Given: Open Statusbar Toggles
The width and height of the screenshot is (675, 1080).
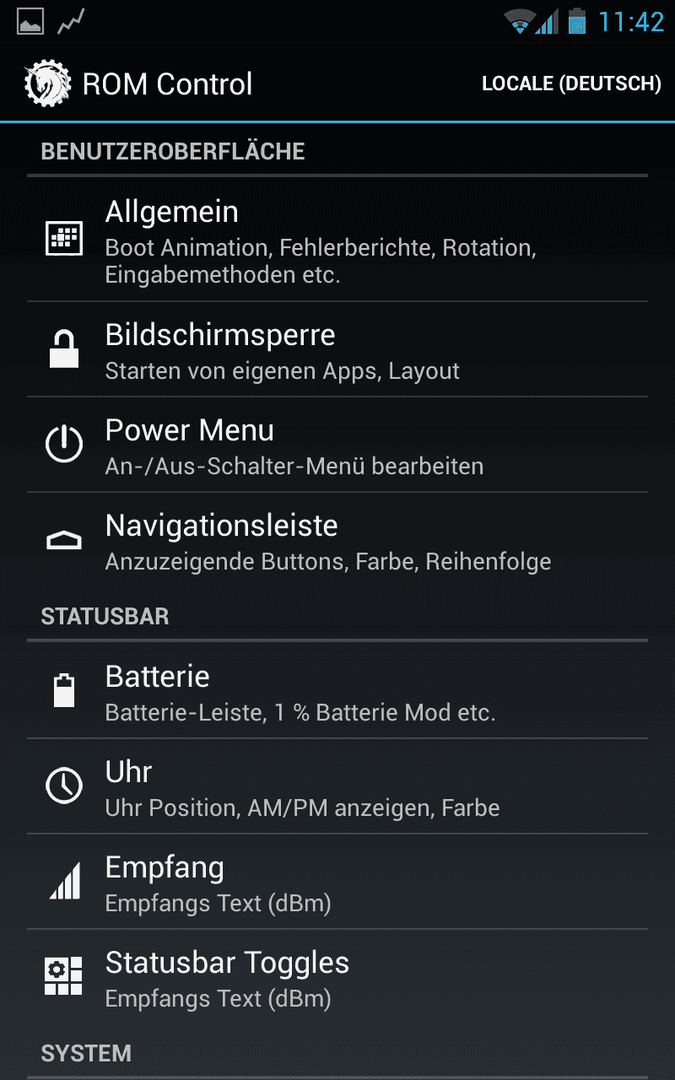Looking at the screenshot, I should tap(338, 977).
